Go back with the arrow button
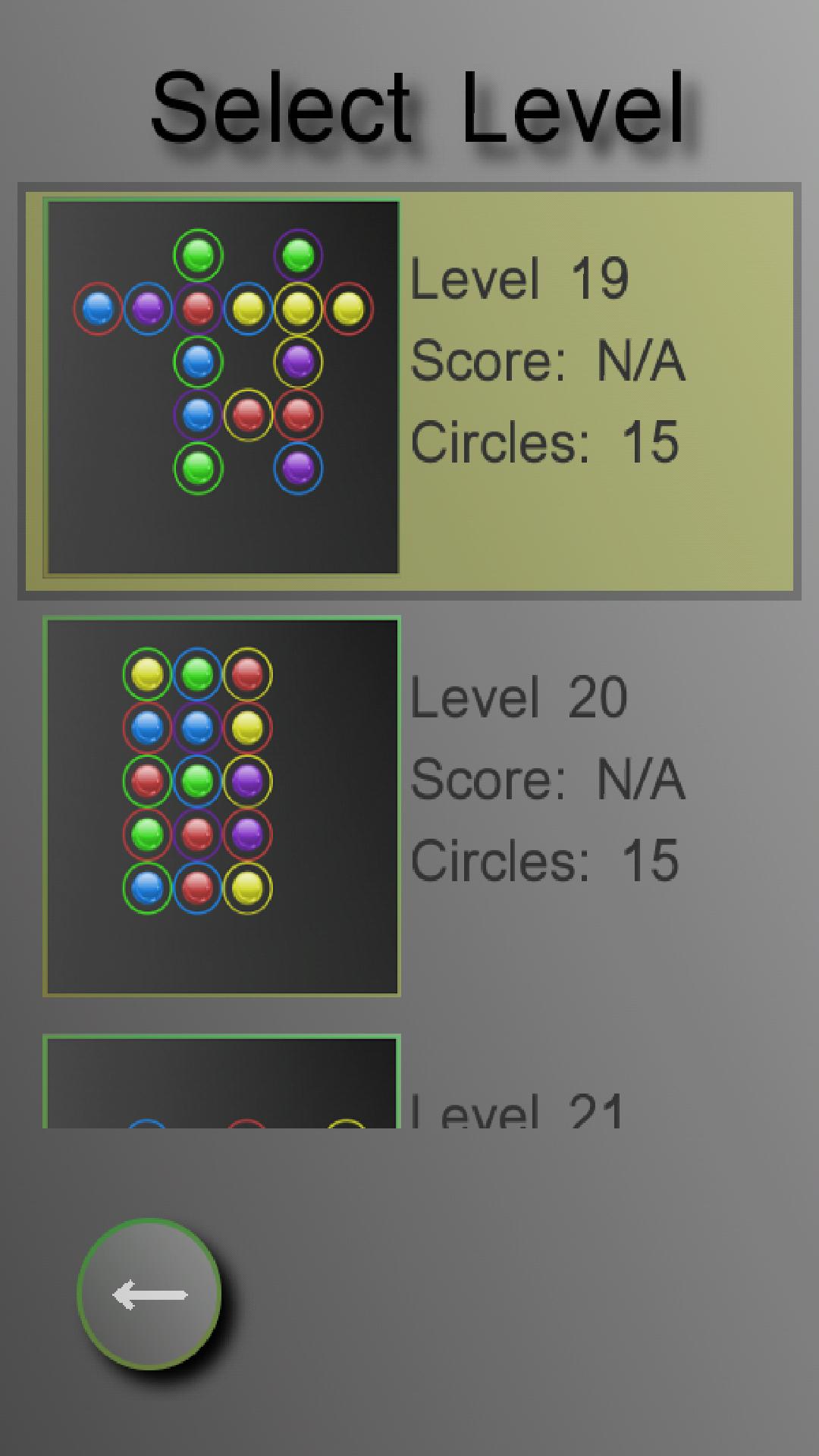 tap(149, 1294)
